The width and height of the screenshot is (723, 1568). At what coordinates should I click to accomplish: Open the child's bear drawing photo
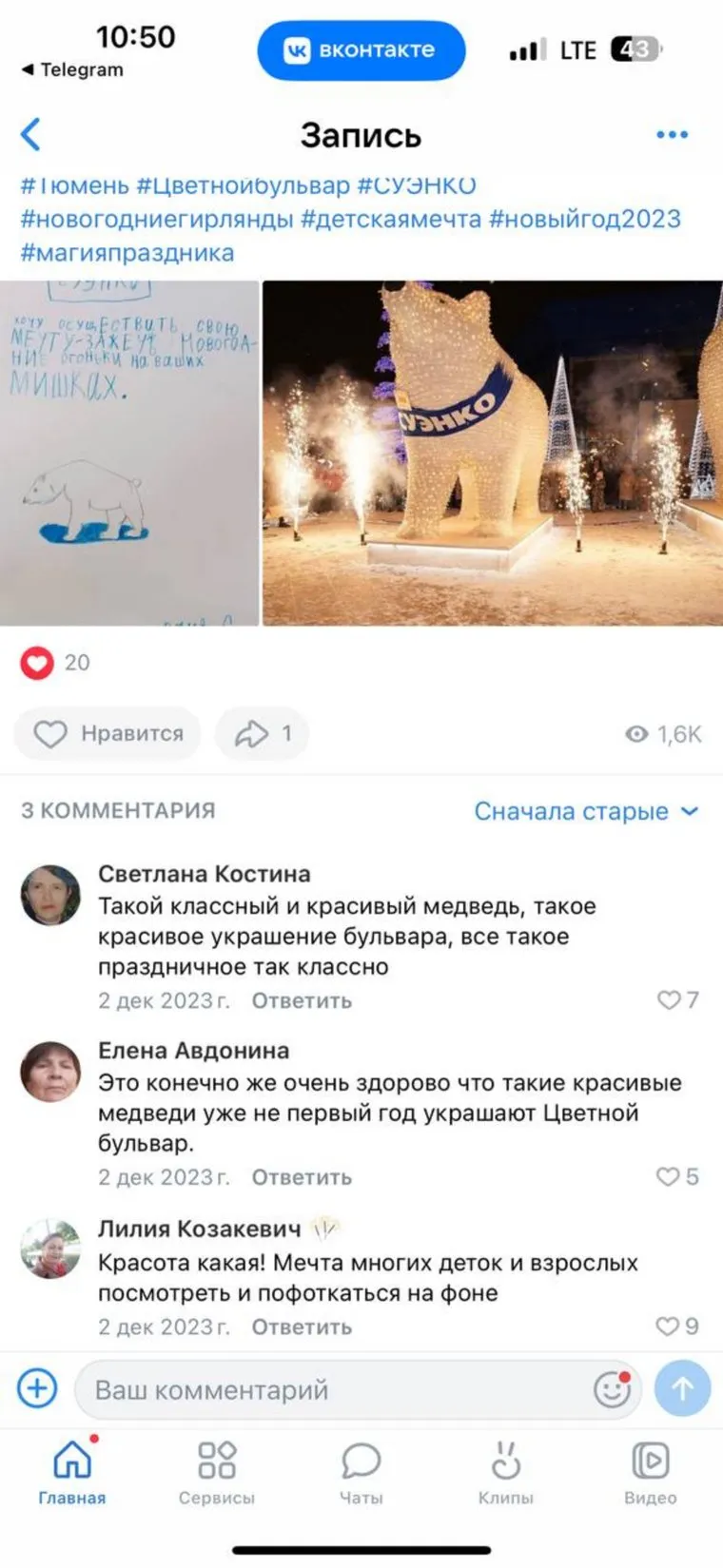[128, 453]
